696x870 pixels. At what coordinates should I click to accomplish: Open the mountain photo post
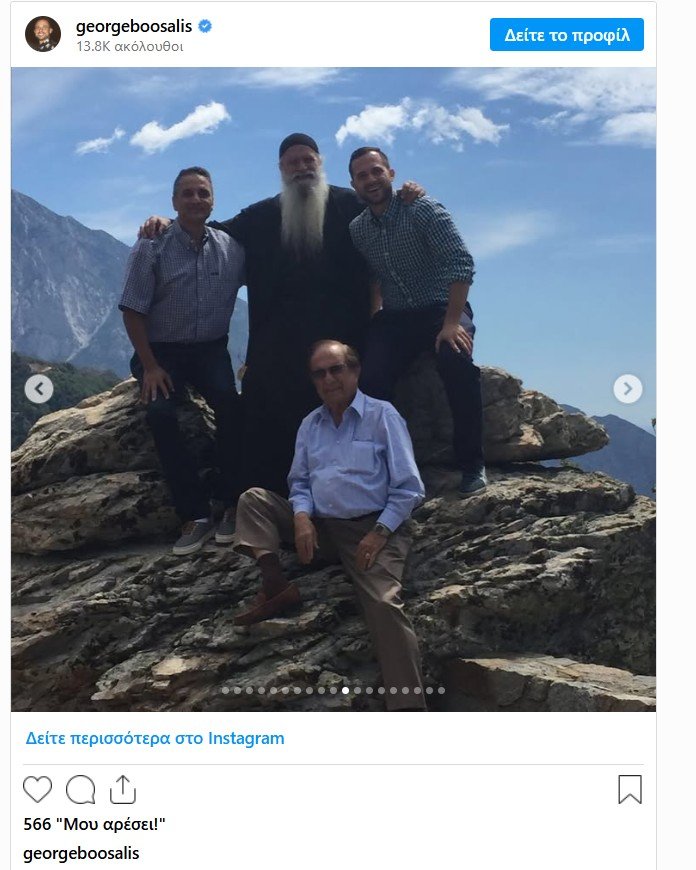[x=333, y=300]
